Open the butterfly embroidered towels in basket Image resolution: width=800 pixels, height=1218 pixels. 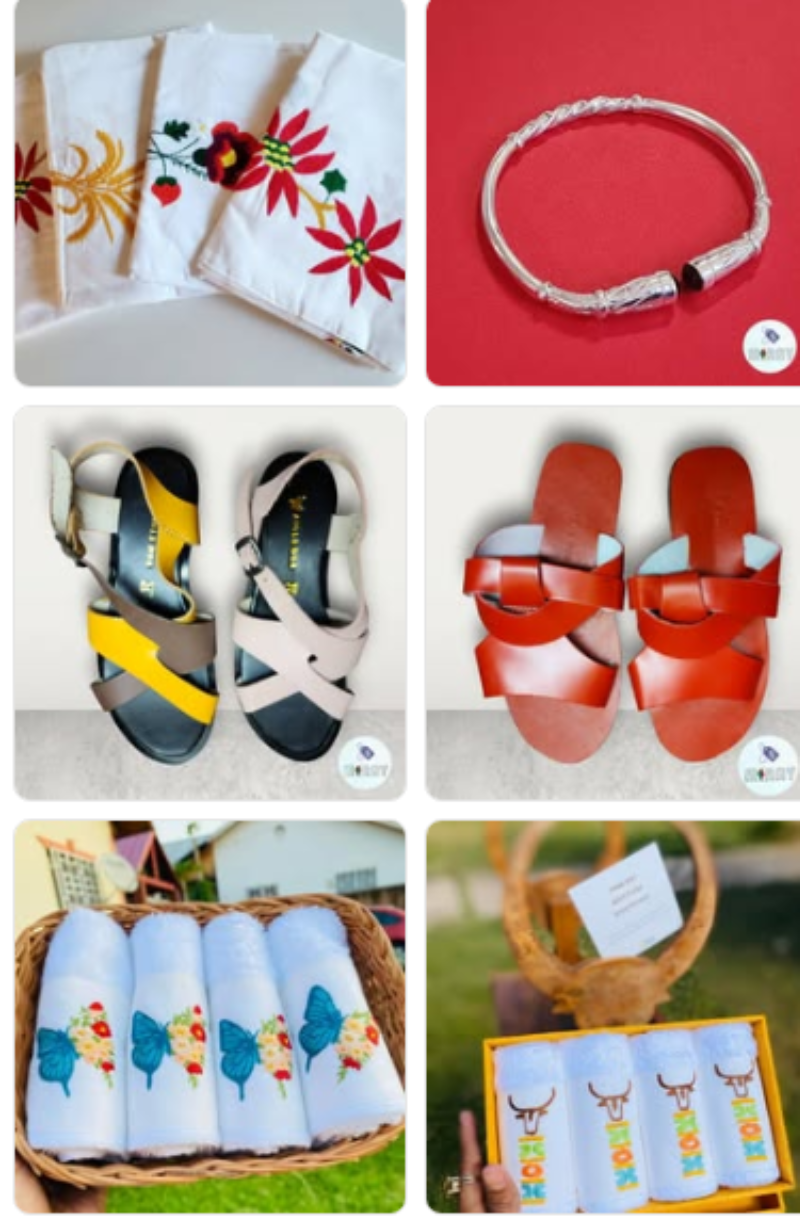click(210, 1015)
